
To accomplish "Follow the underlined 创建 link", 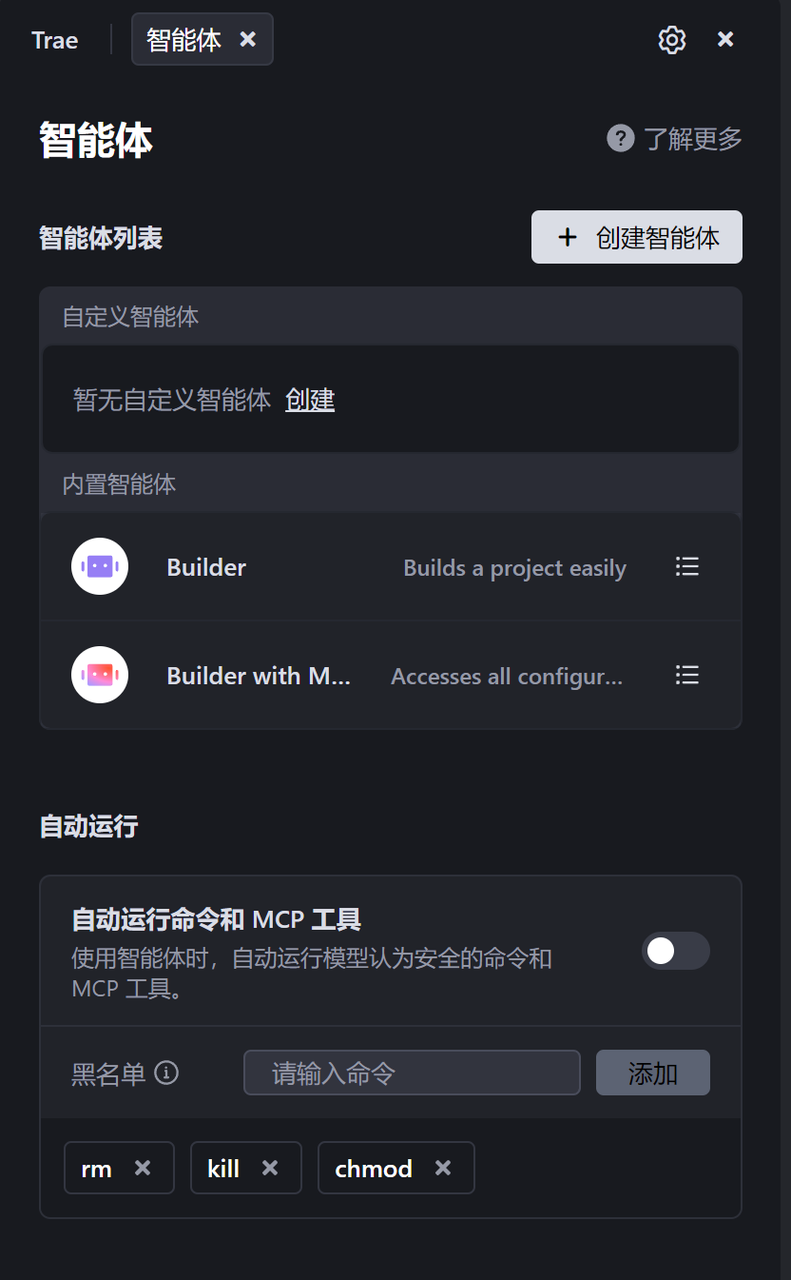I will coord(310,400).
